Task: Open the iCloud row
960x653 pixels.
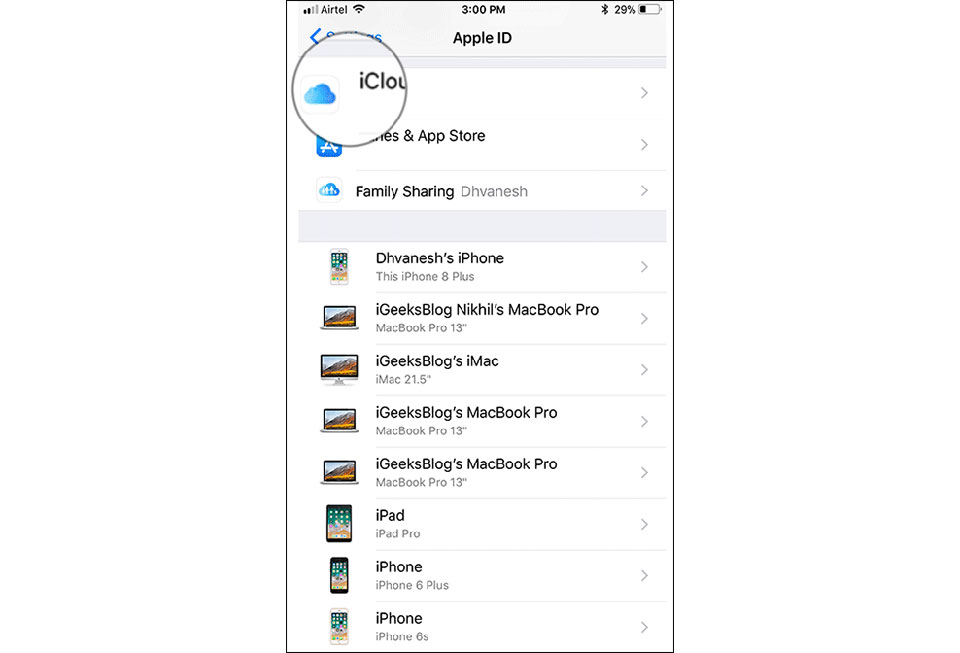Action: (x=480, y=93)
